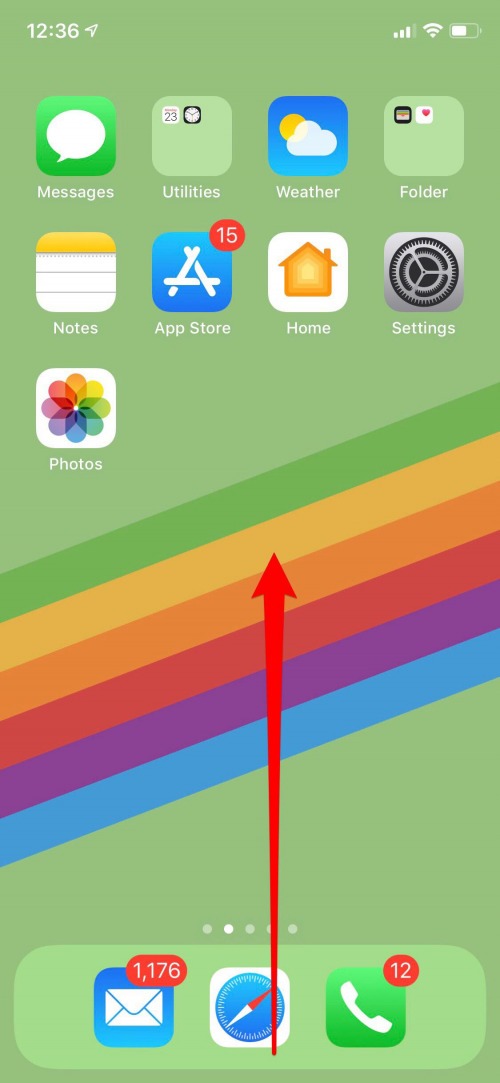The height and width of the screenshot is (1083, 500).
Task: Launch the Weather app
Action: tap(308, 136)
